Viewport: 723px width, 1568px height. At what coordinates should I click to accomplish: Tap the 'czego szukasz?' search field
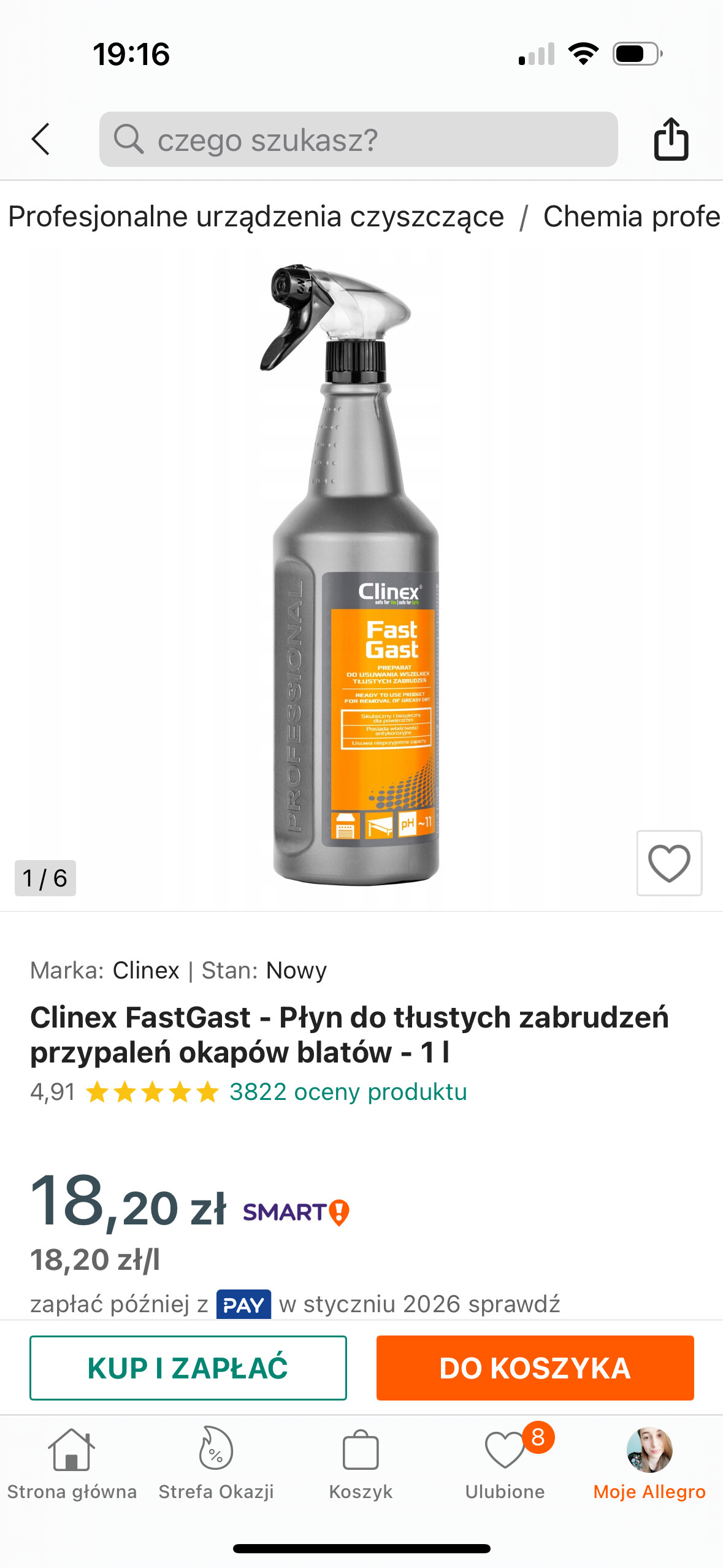(358, 139)
